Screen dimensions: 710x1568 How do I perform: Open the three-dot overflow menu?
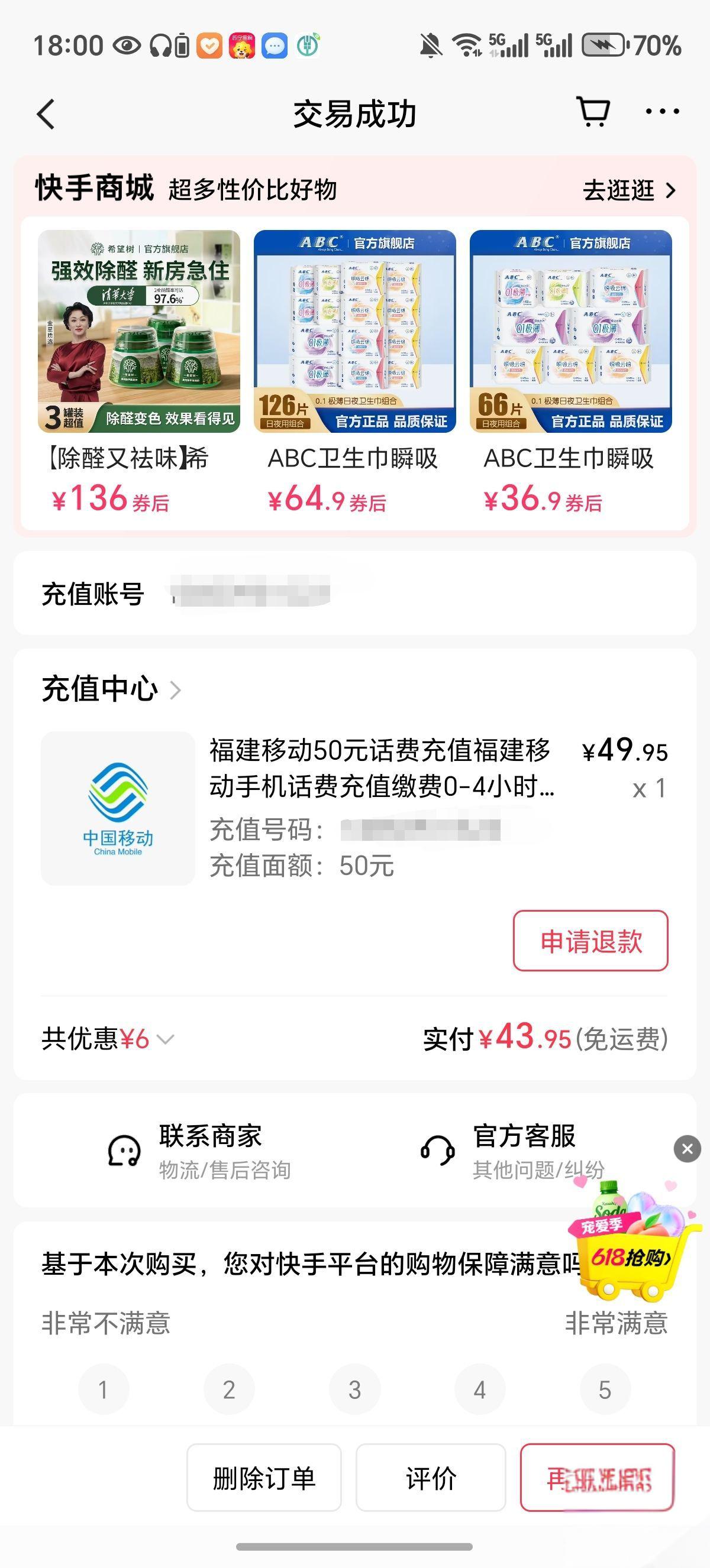tap(662, 111)
